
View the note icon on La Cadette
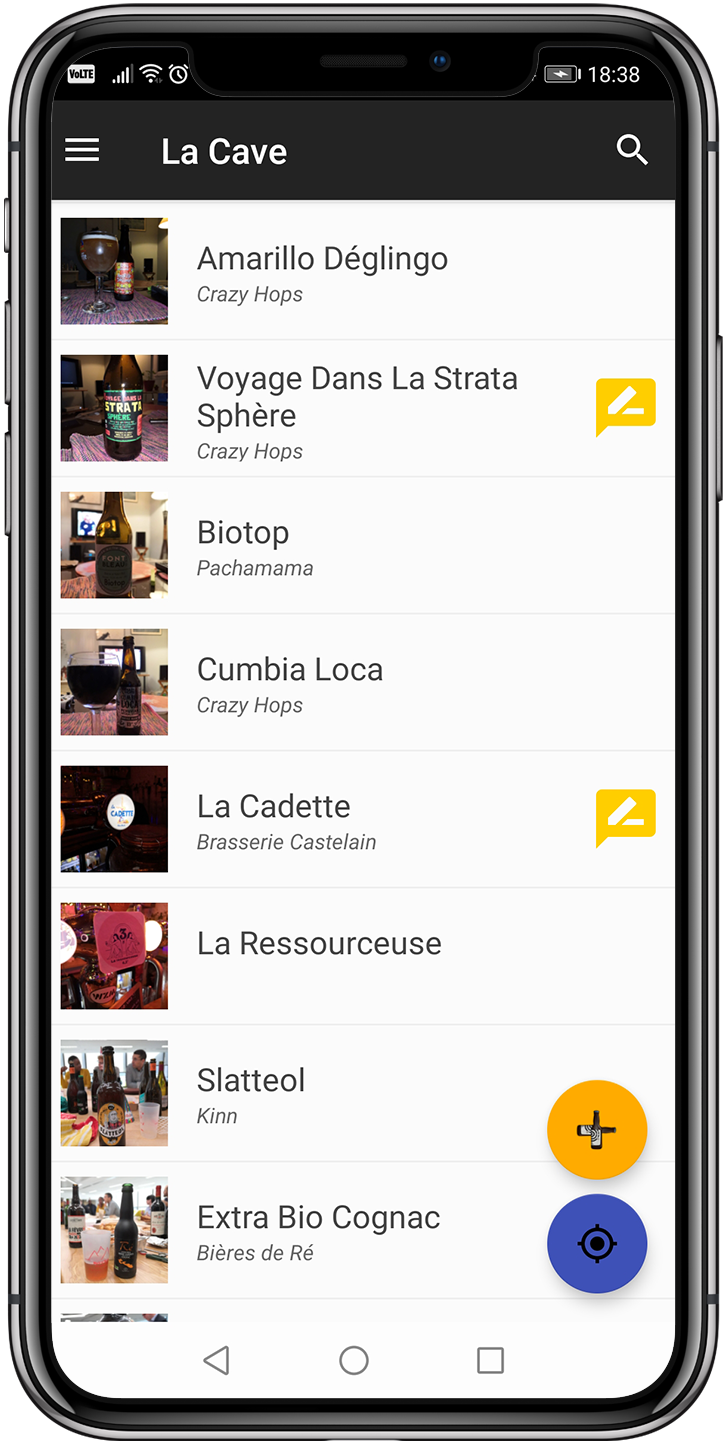[x=626, y=818]
